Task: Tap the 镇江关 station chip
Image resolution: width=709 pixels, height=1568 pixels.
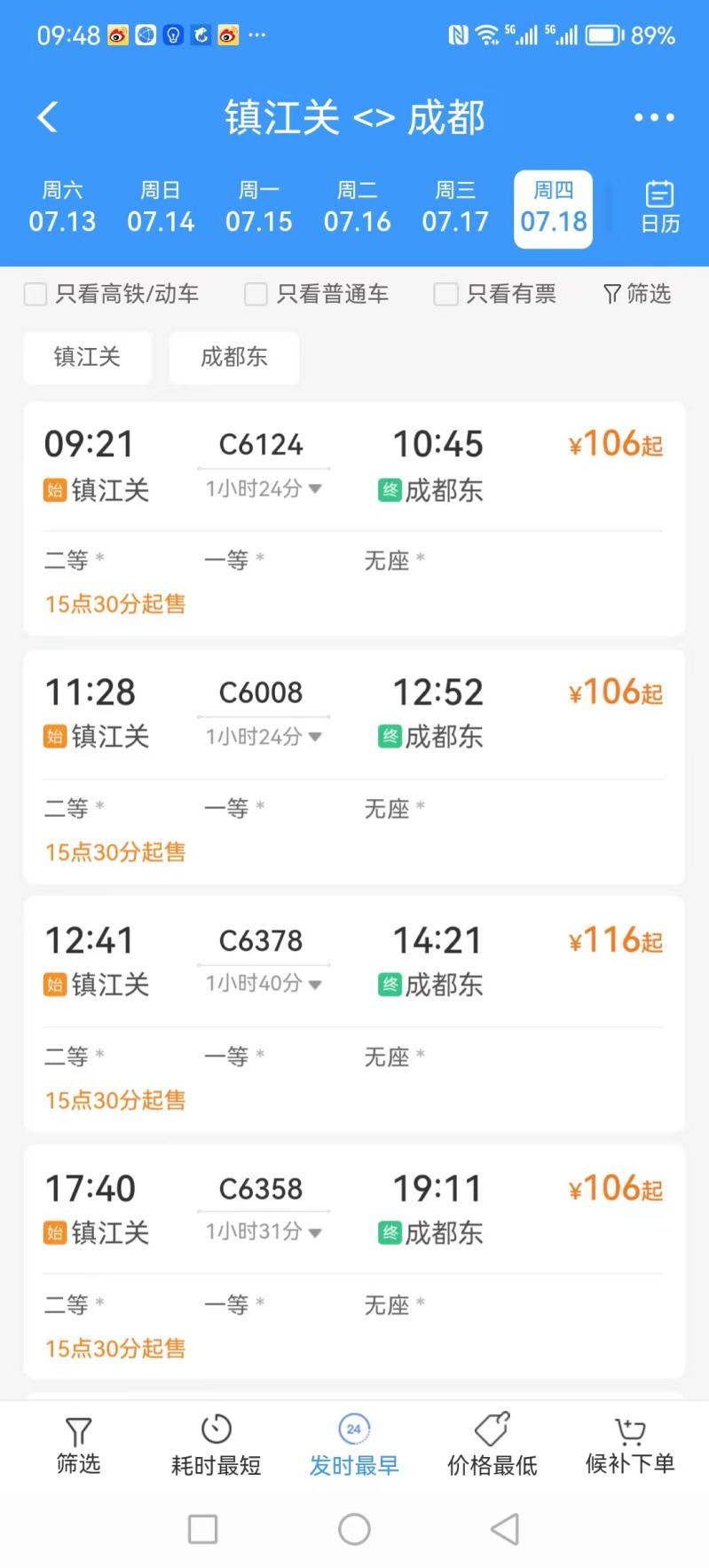Action: (87, 357)
